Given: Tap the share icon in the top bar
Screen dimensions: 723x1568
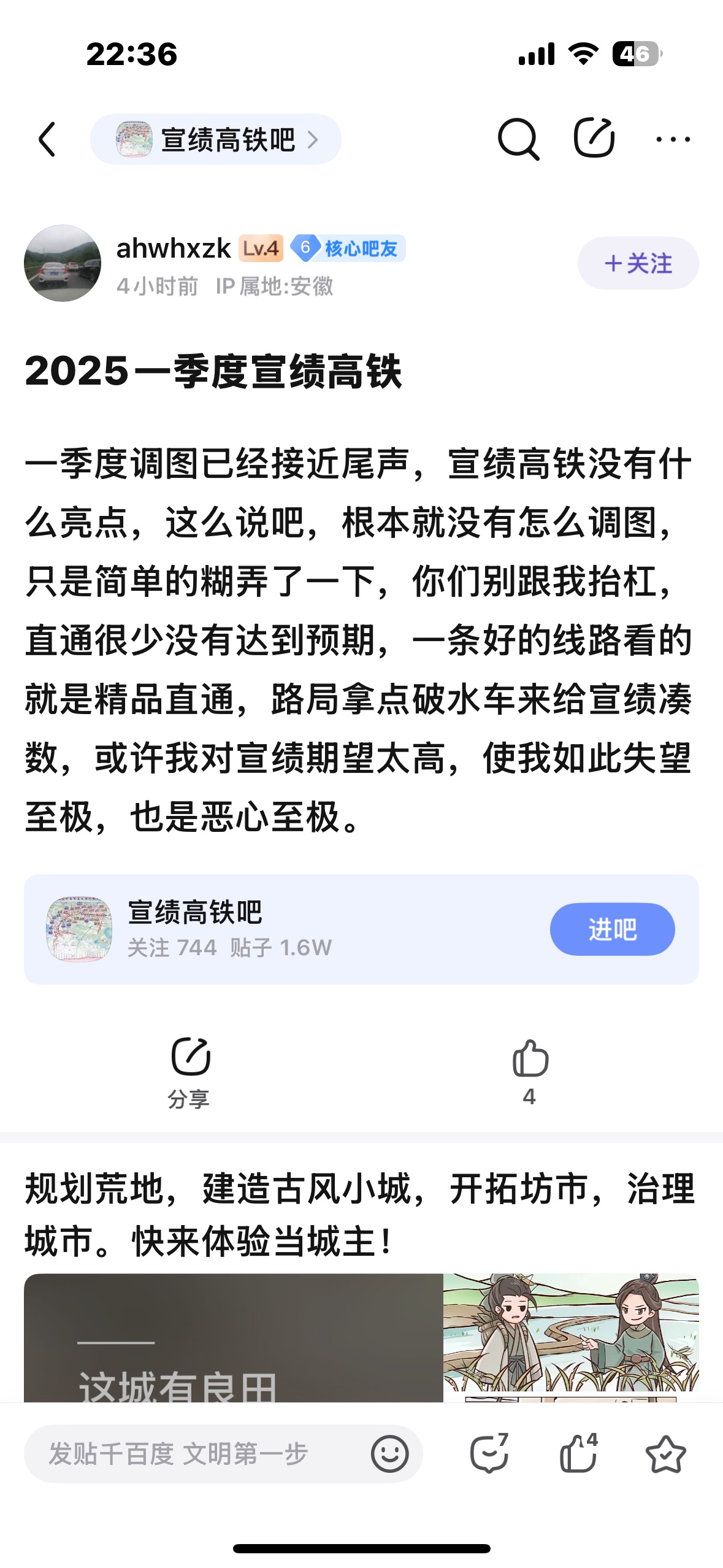Looking at the screenshot, I should (x=594, y=138).
